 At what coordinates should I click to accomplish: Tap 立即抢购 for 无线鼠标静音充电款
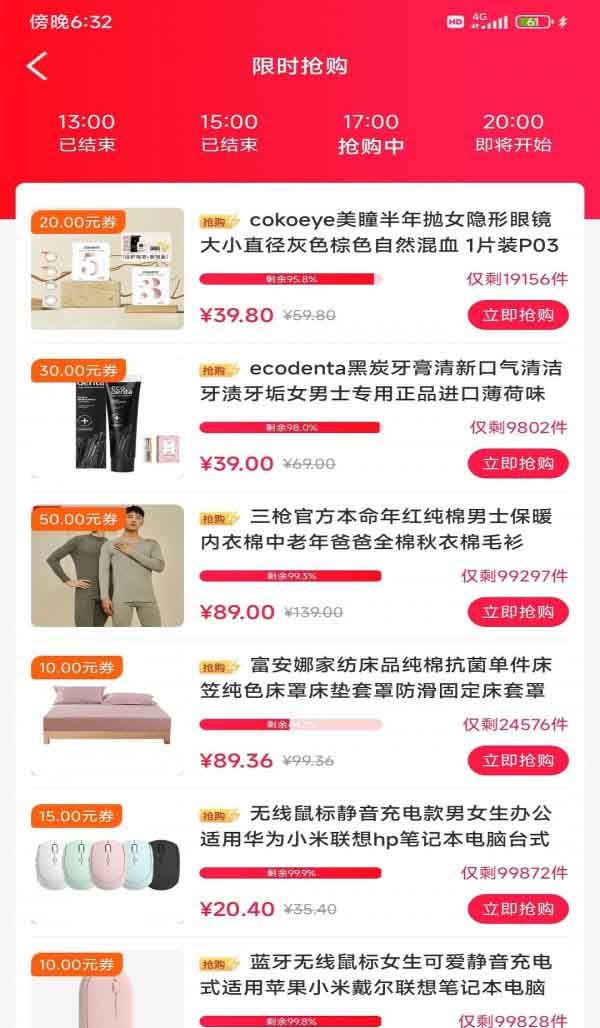517,909
